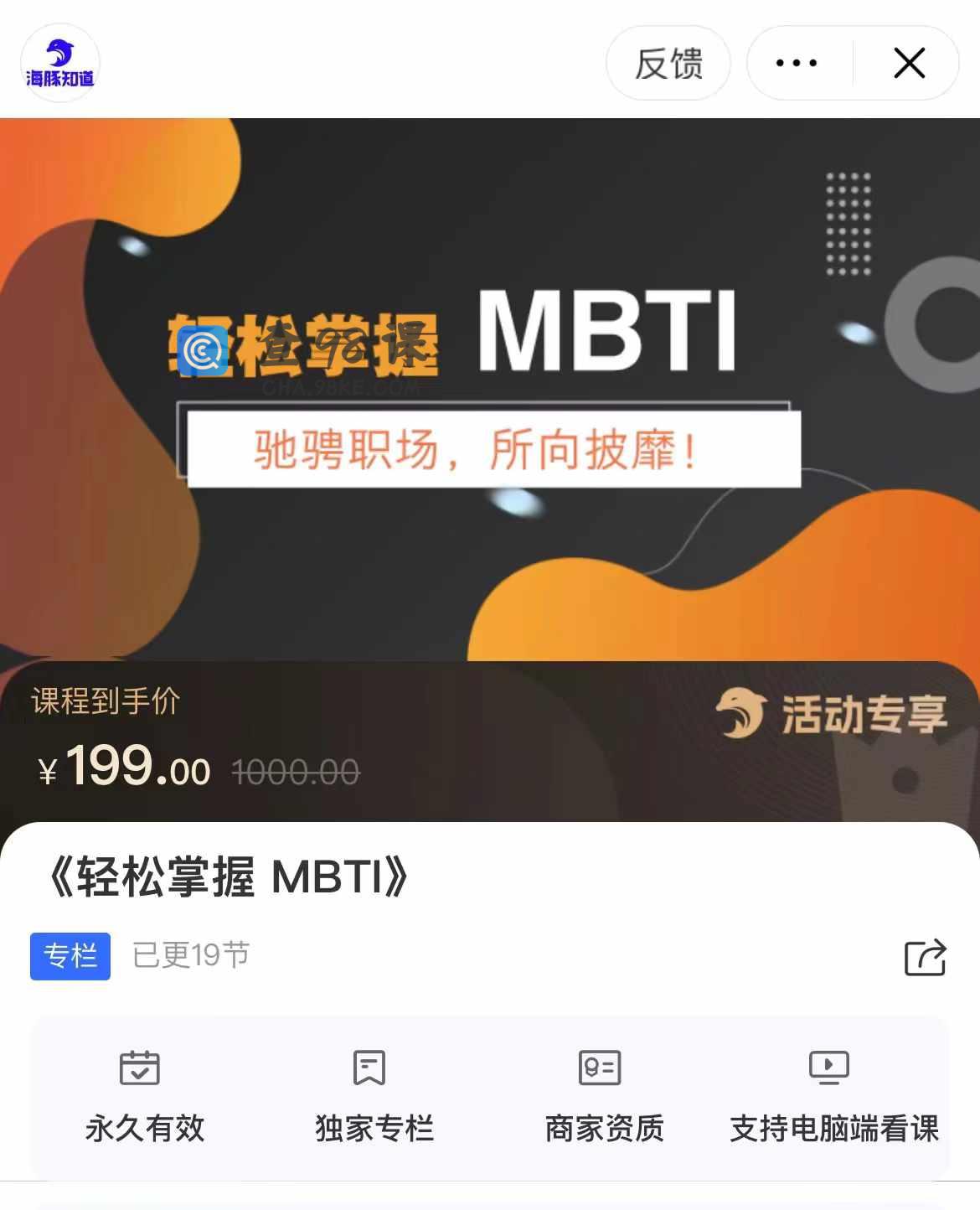This screenshot has height=1210, width=980.
Task: Tap the 反馈 feedback button
Action: [668, 64]
